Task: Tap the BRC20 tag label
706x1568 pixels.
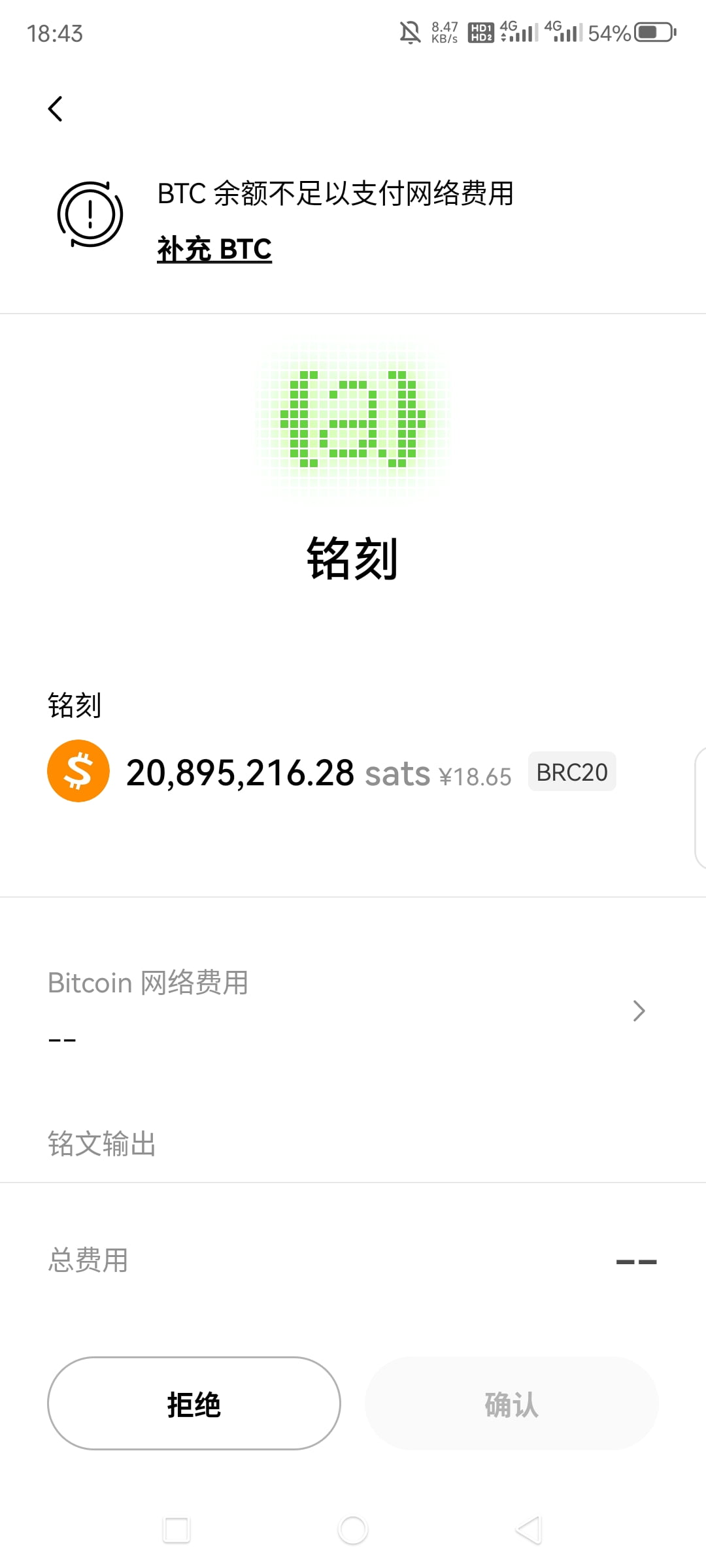Action: click(x=571, y=772)
